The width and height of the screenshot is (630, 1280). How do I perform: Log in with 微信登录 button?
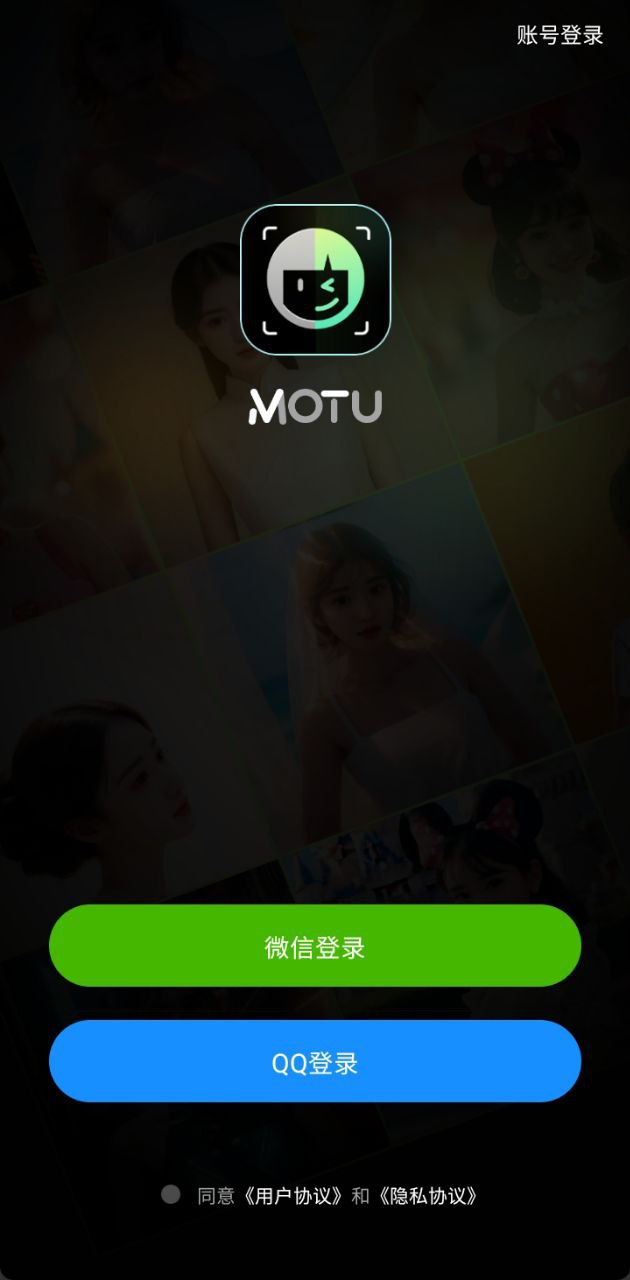tap(315, 946)
